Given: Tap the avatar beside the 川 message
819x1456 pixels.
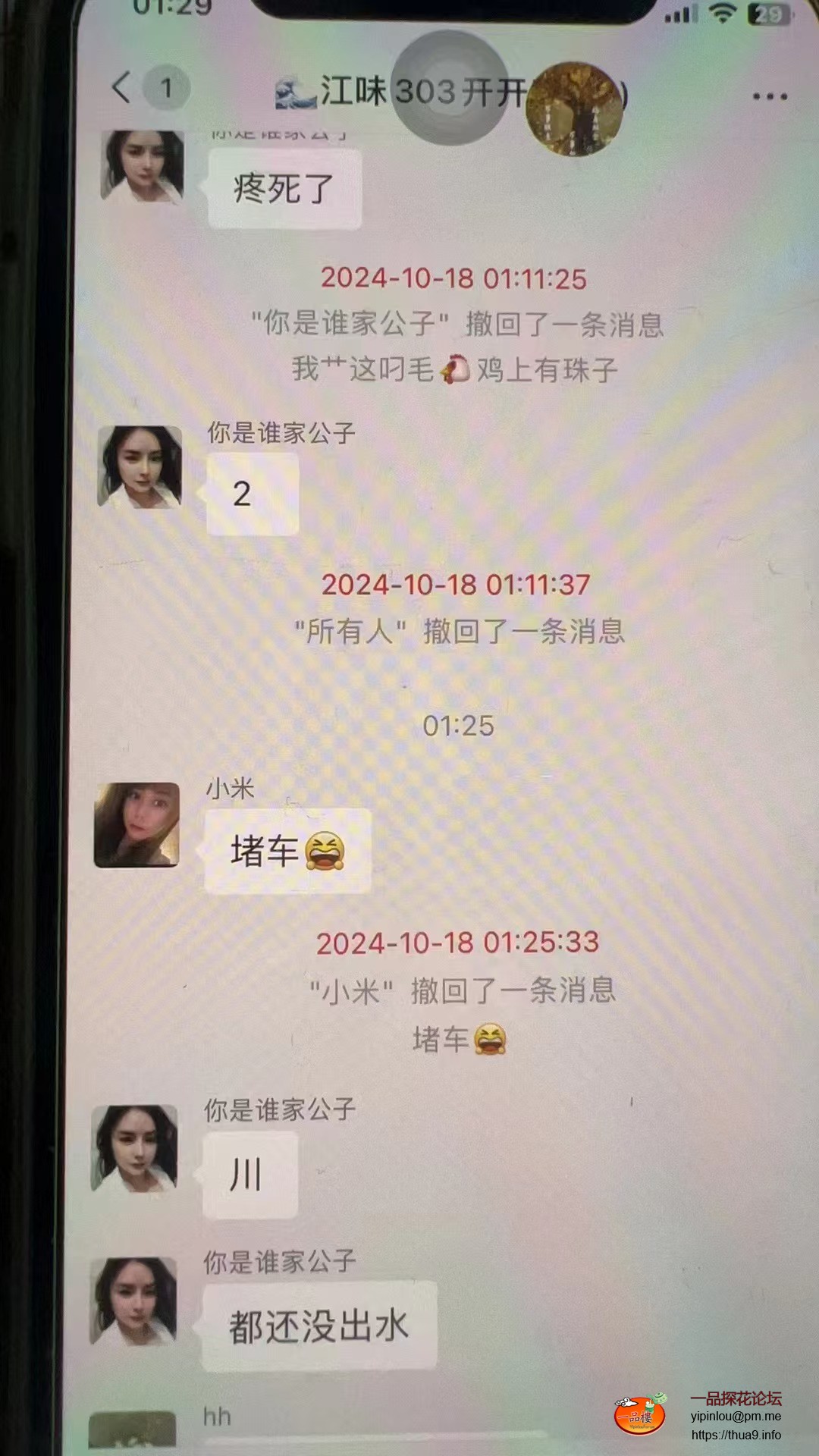Looking at the screenshot, I should point(135,1148).
